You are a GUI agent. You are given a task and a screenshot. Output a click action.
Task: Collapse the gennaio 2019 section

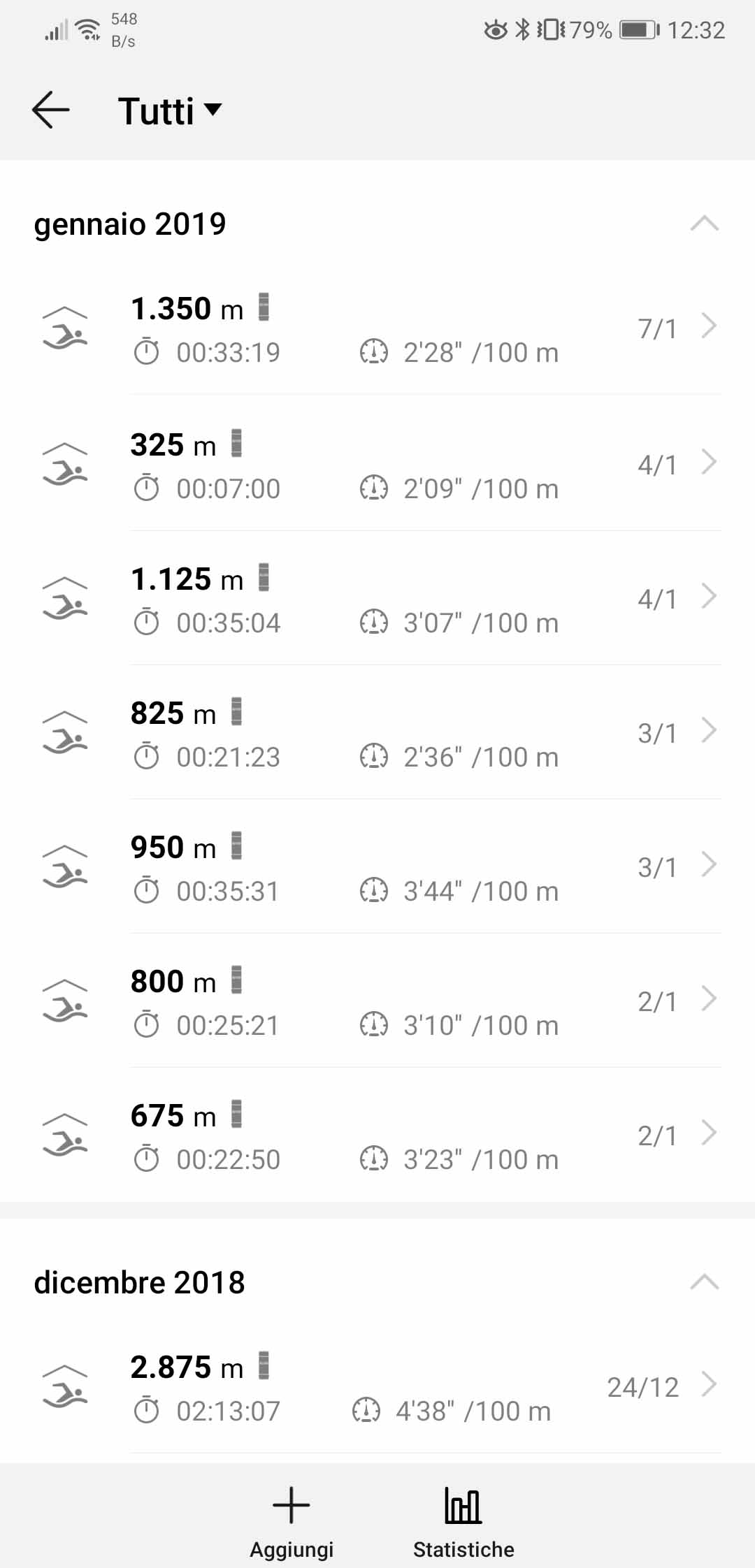point(704,224)
